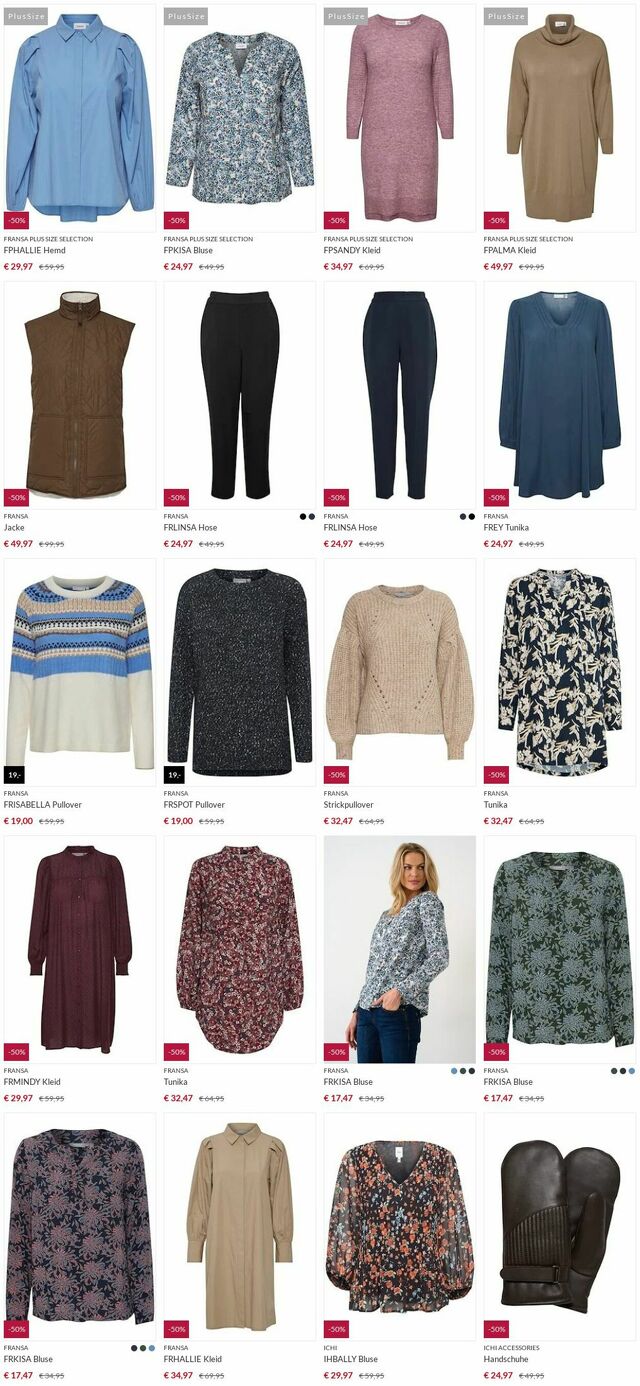Screen dimensions: 640x1386
Task: Open the leather Handschuhe mittens
Action: coord(560,1226)
